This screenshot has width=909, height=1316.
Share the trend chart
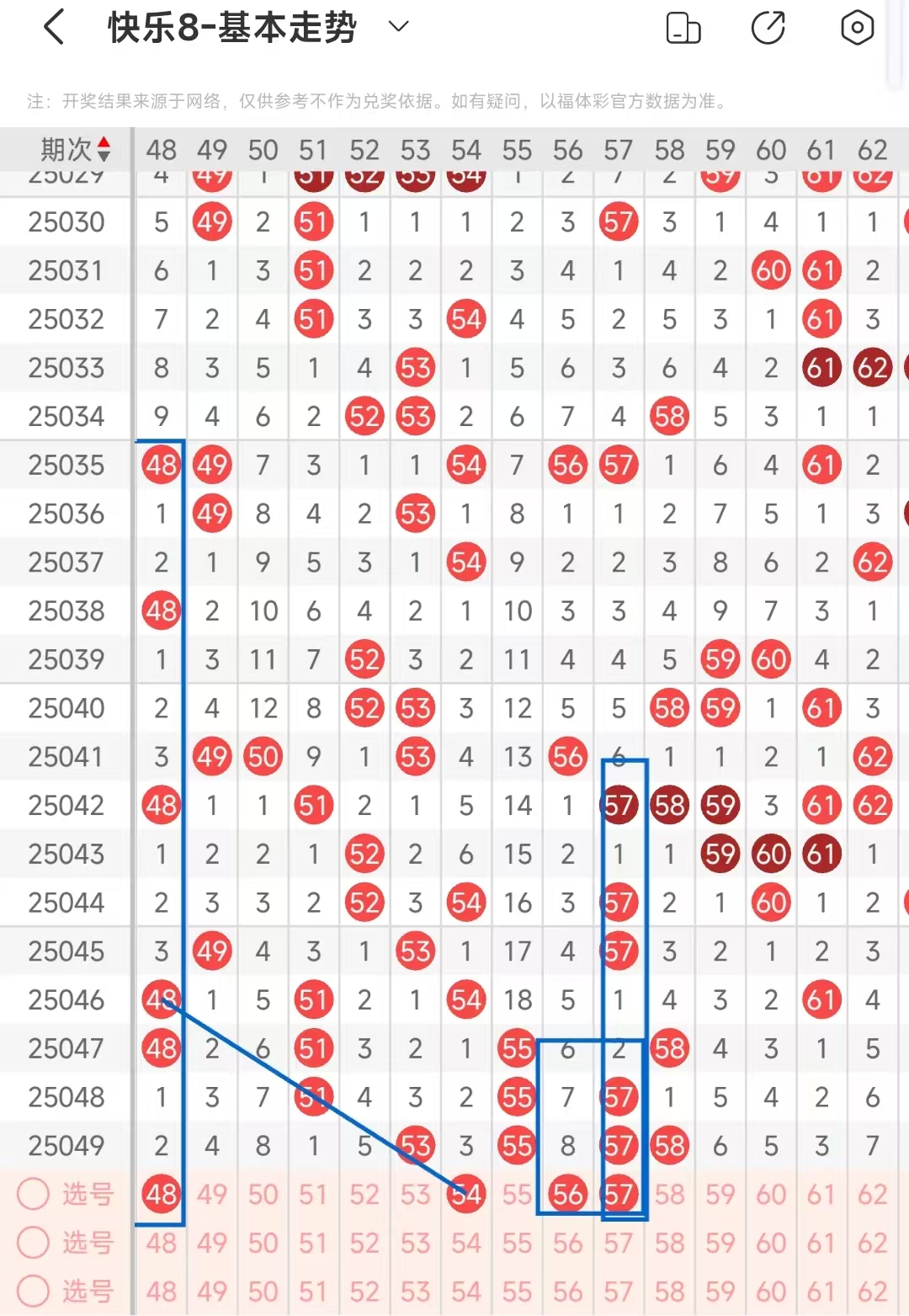pyautogui.click(x=768, y=28)
